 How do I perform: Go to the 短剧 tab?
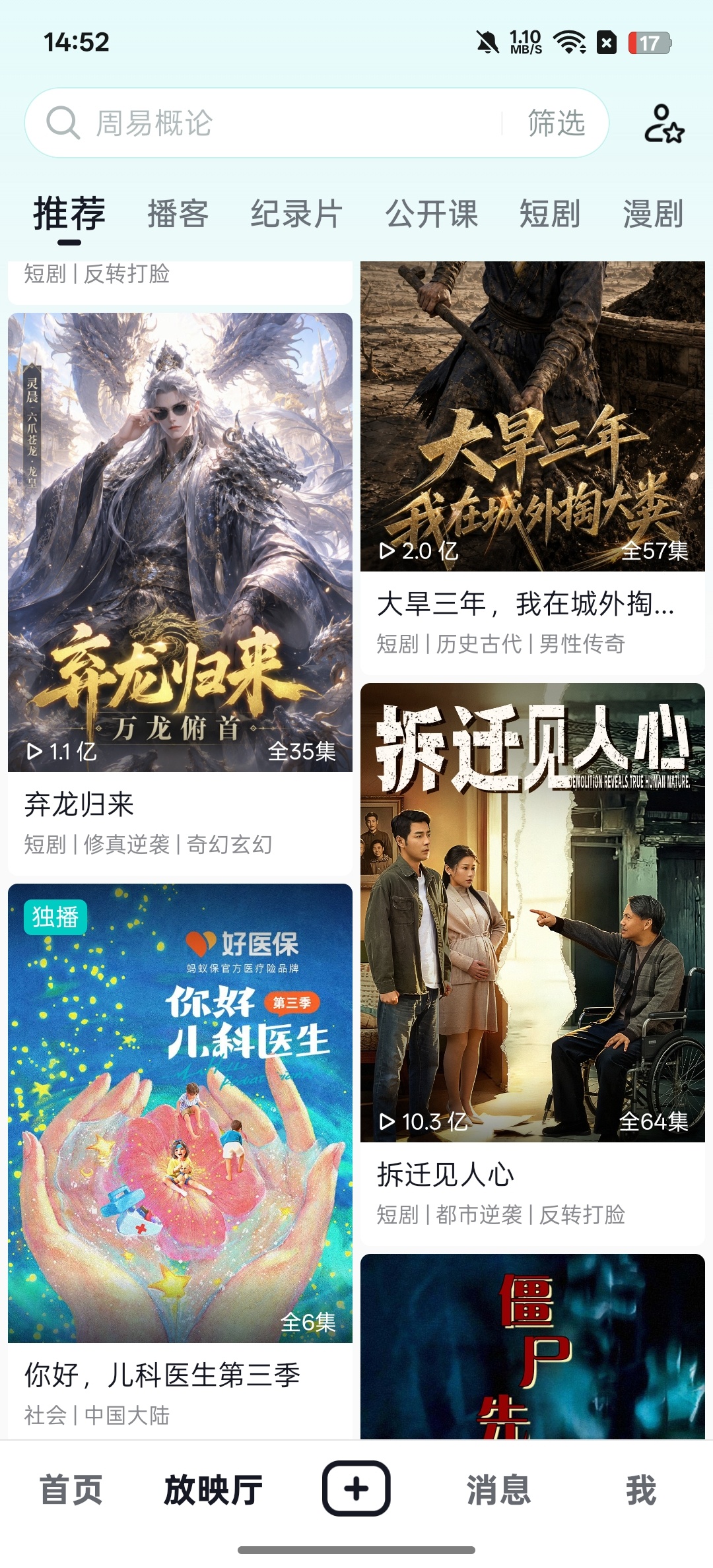click(550, 214)
